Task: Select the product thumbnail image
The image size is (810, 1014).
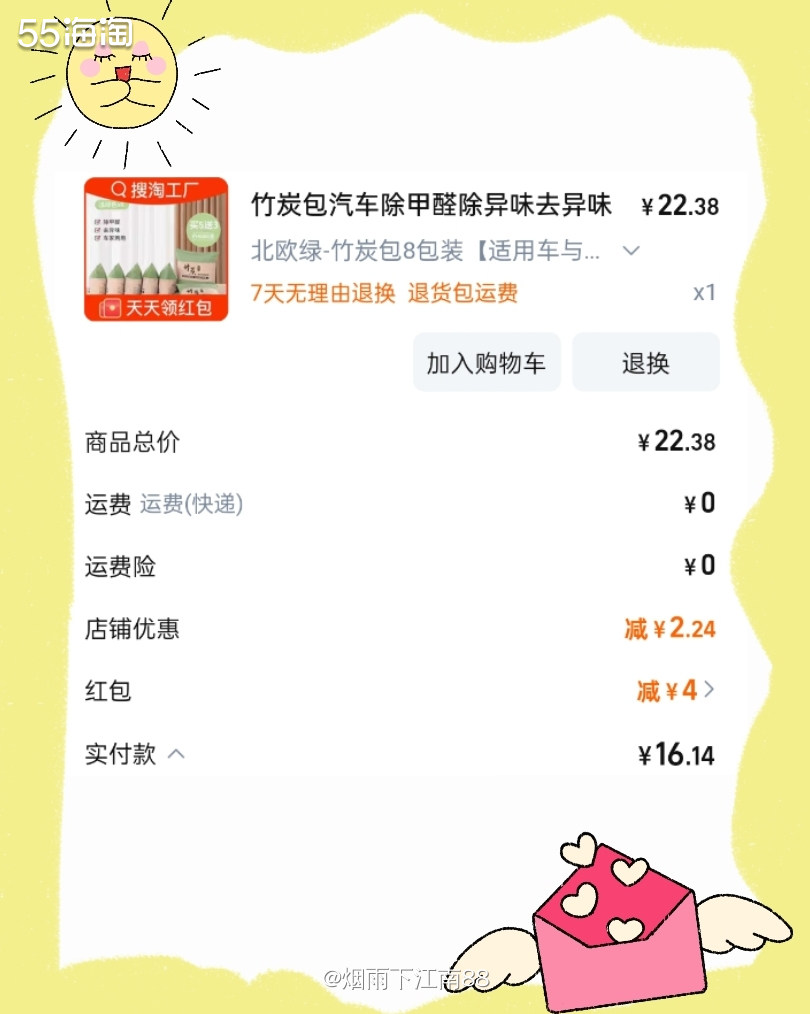Action: pos(155,250)
